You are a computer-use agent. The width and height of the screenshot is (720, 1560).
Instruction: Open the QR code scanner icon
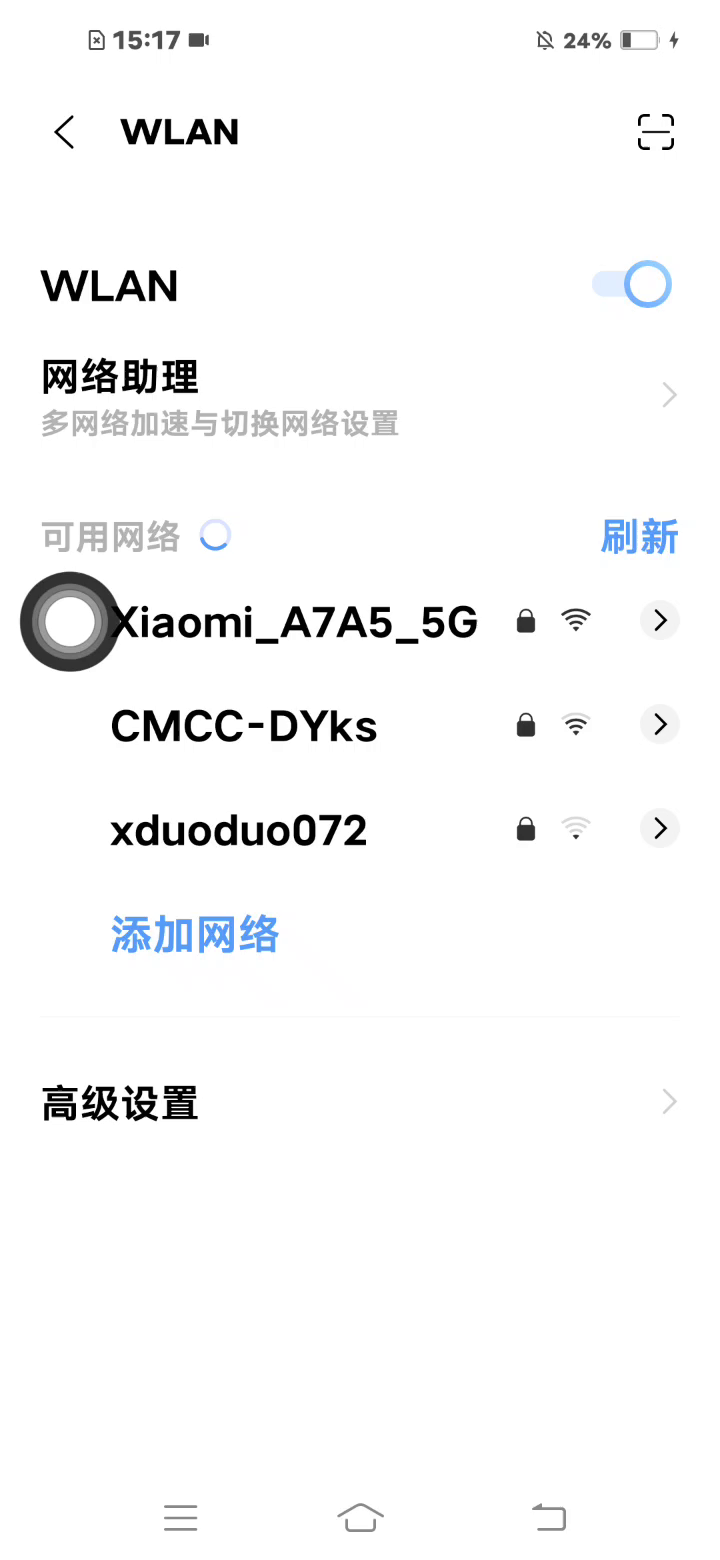click(656, 132)
